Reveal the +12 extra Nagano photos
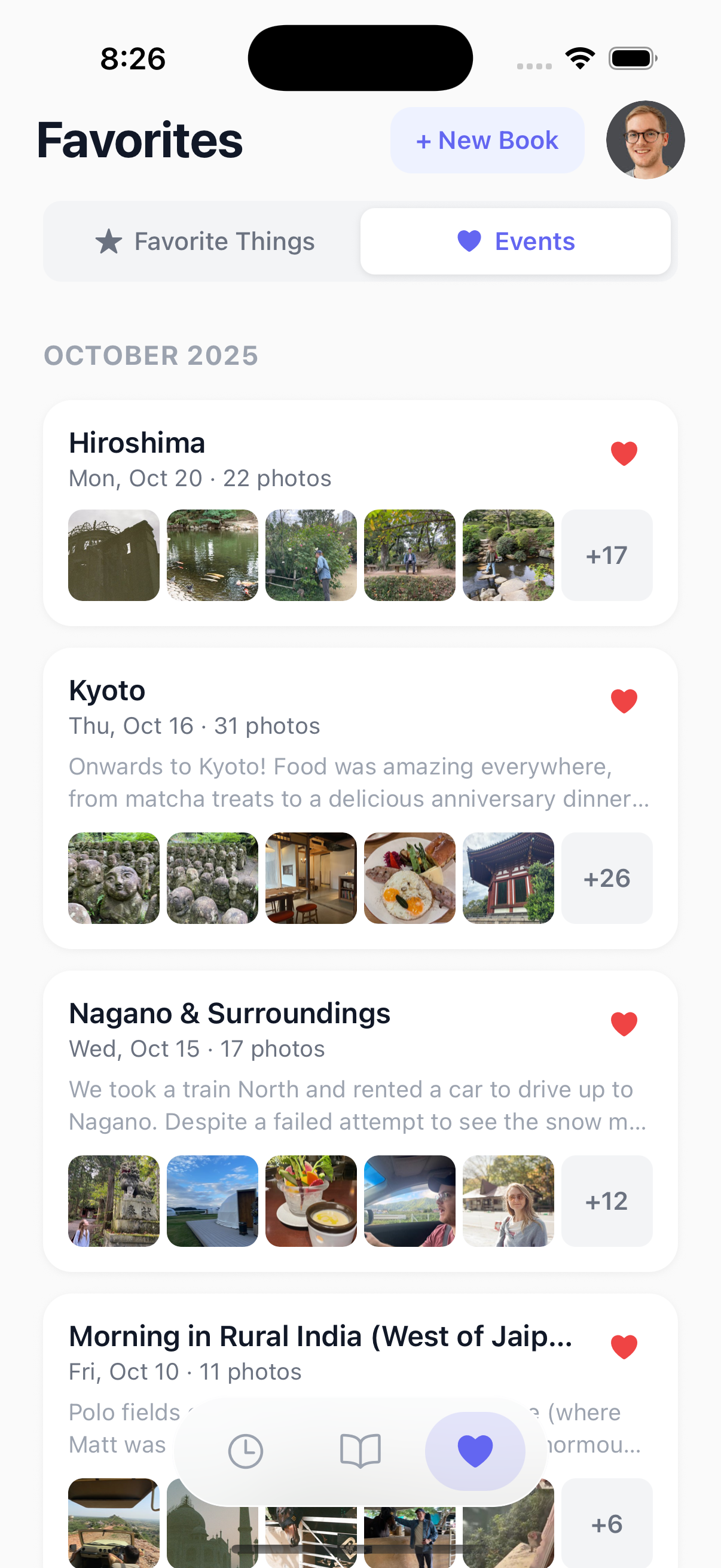 tap(607, 1201)
